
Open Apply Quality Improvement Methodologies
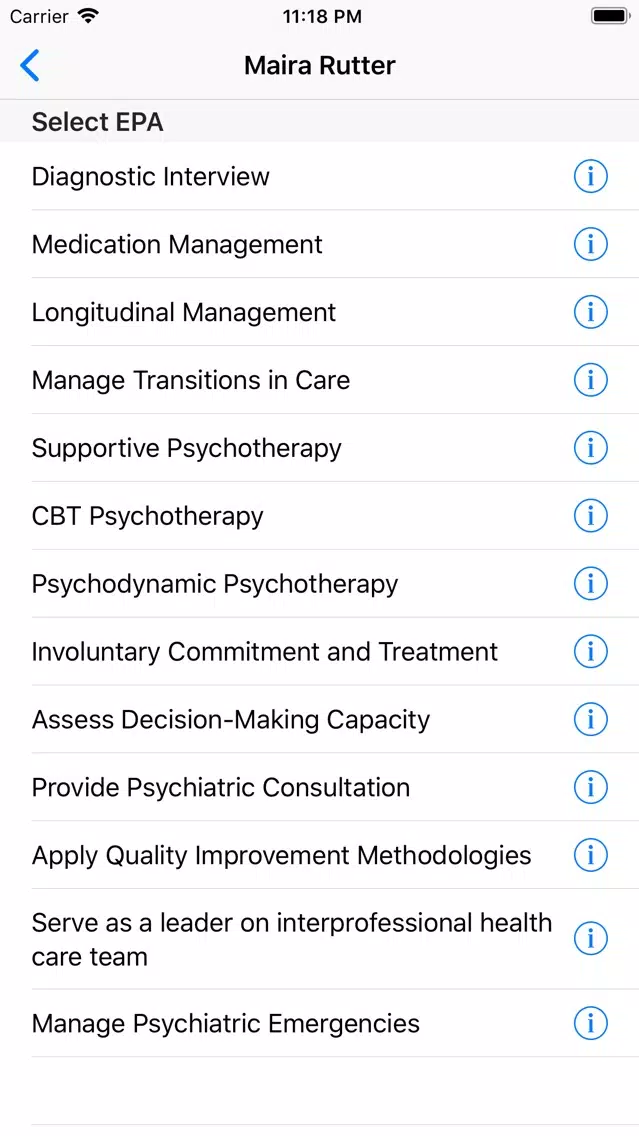320,855
